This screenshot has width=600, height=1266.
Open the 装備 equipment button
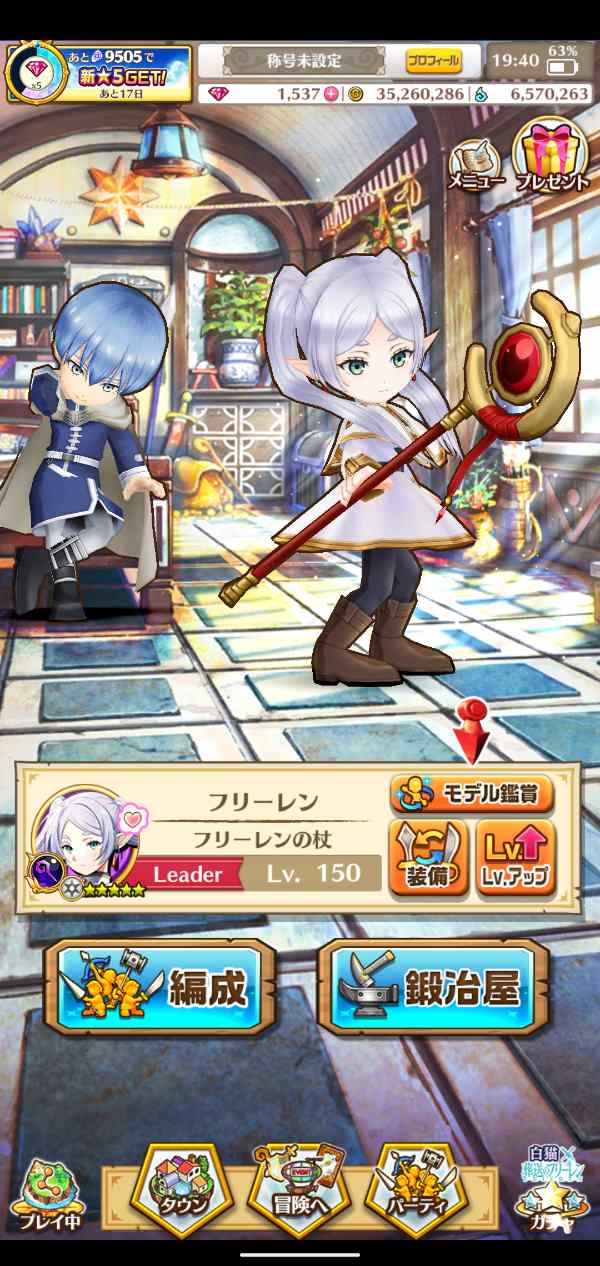[428, 857]
